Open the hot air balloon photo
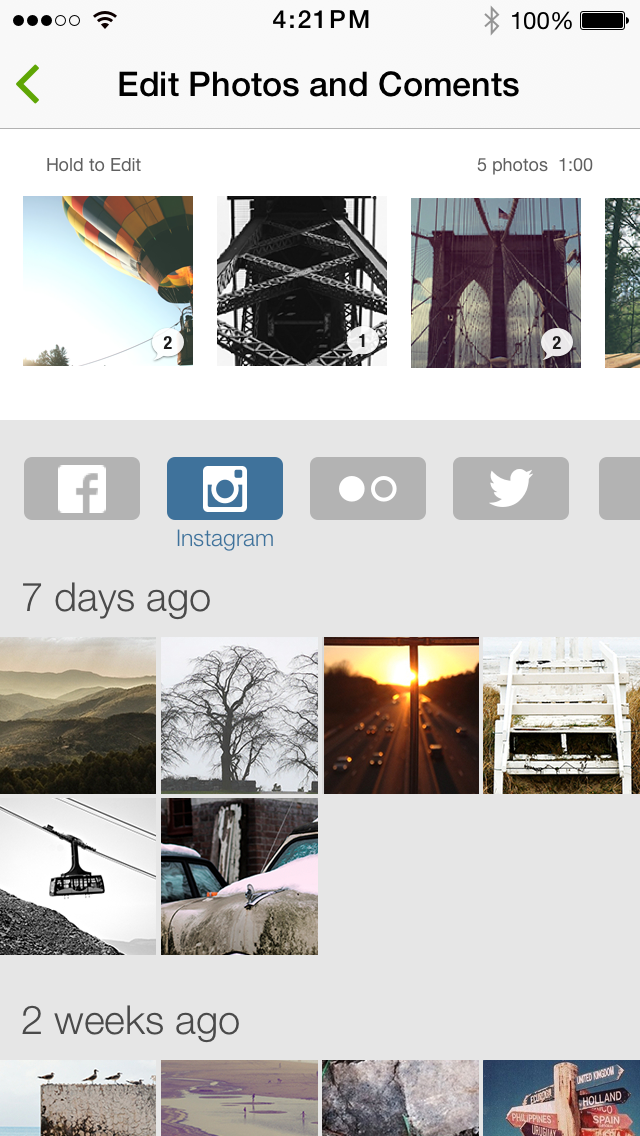 [108, 281]
